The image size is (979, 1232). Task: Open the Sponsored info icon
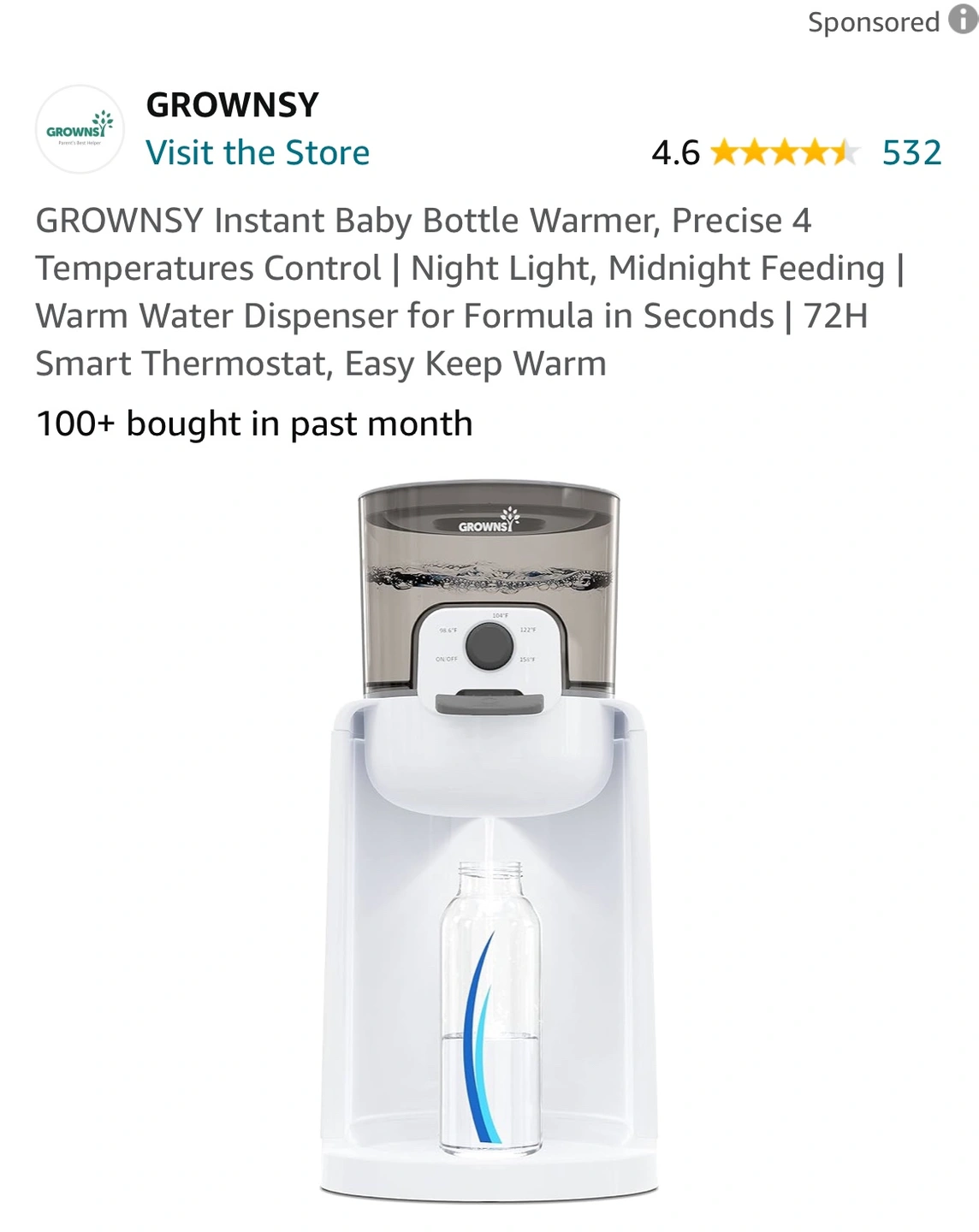click(x=964, y=21)
